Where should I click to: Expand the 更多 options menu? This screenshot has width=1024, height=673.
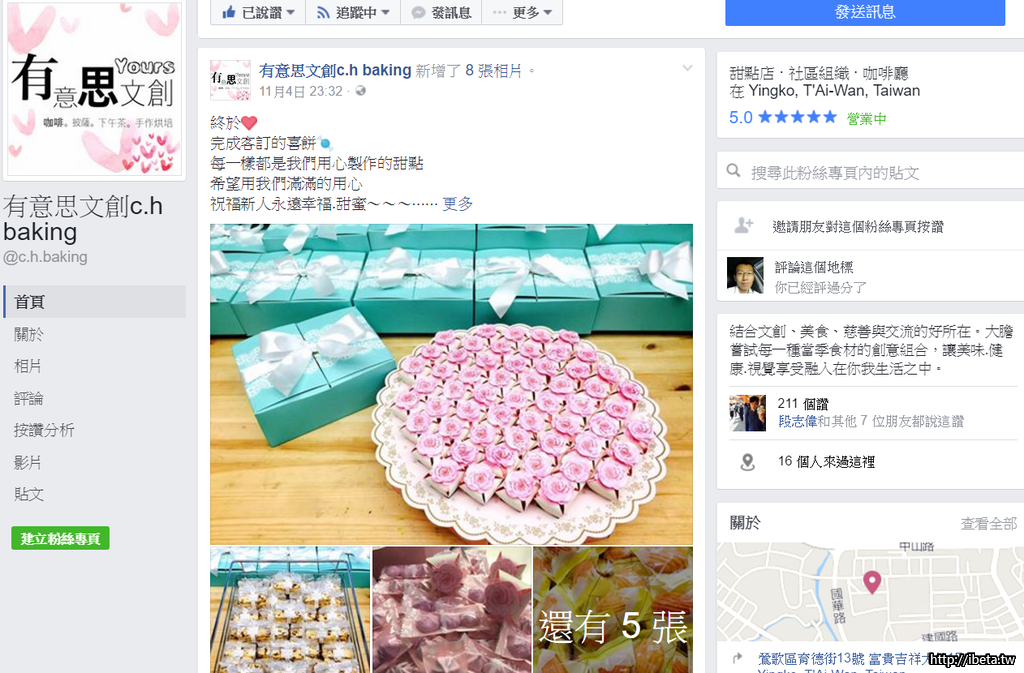[521, 13]
